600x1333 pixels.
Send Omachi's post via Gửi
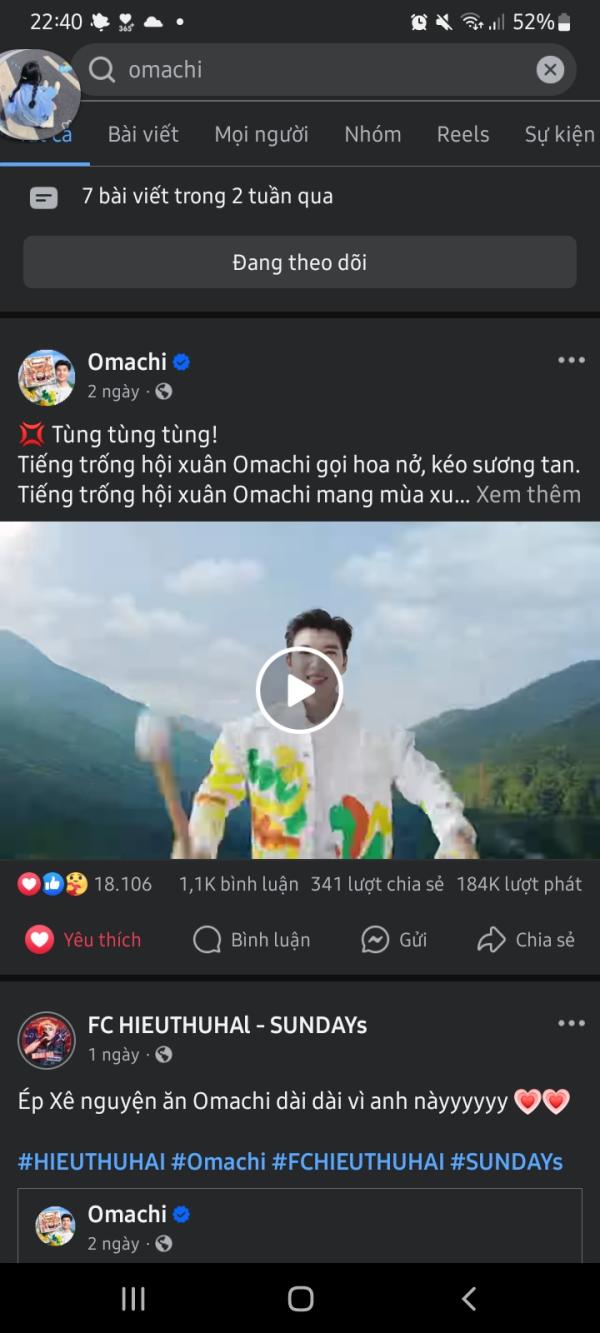[394, 940]
